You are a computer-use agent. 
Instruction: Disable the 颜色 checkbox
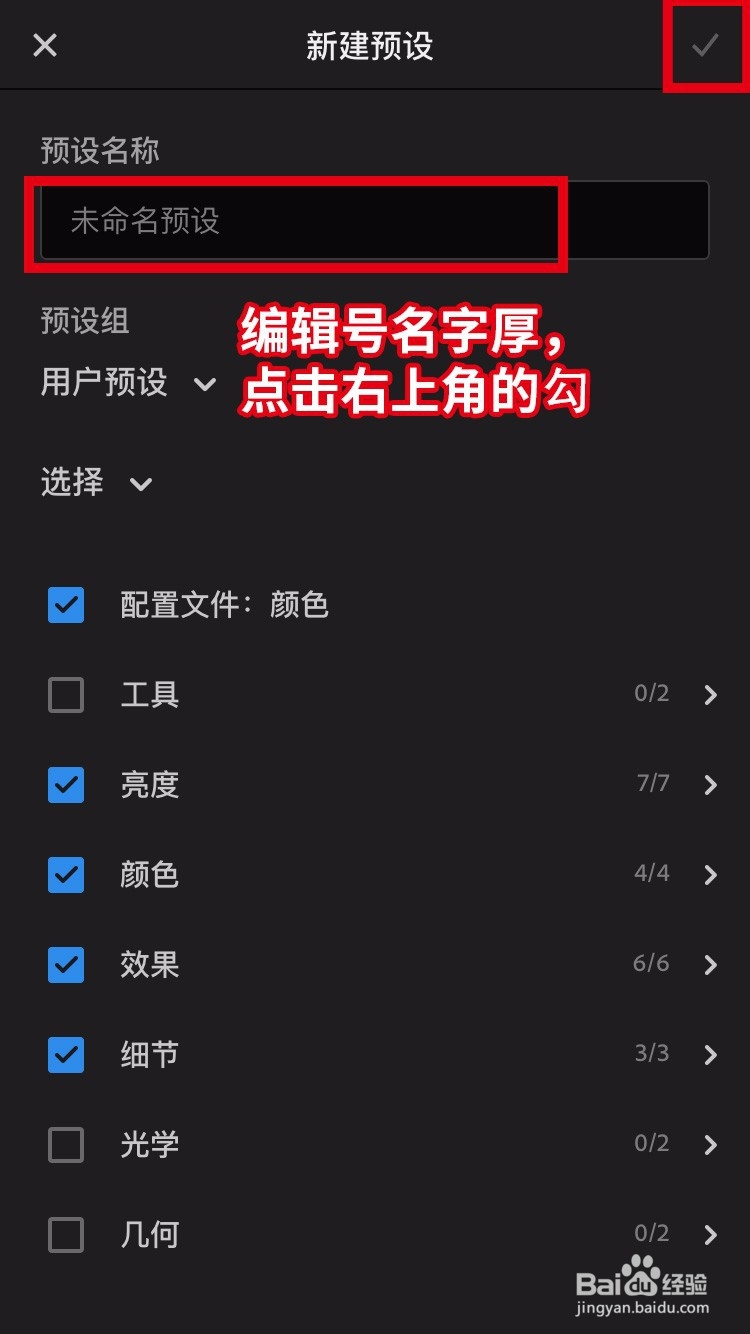65,875
